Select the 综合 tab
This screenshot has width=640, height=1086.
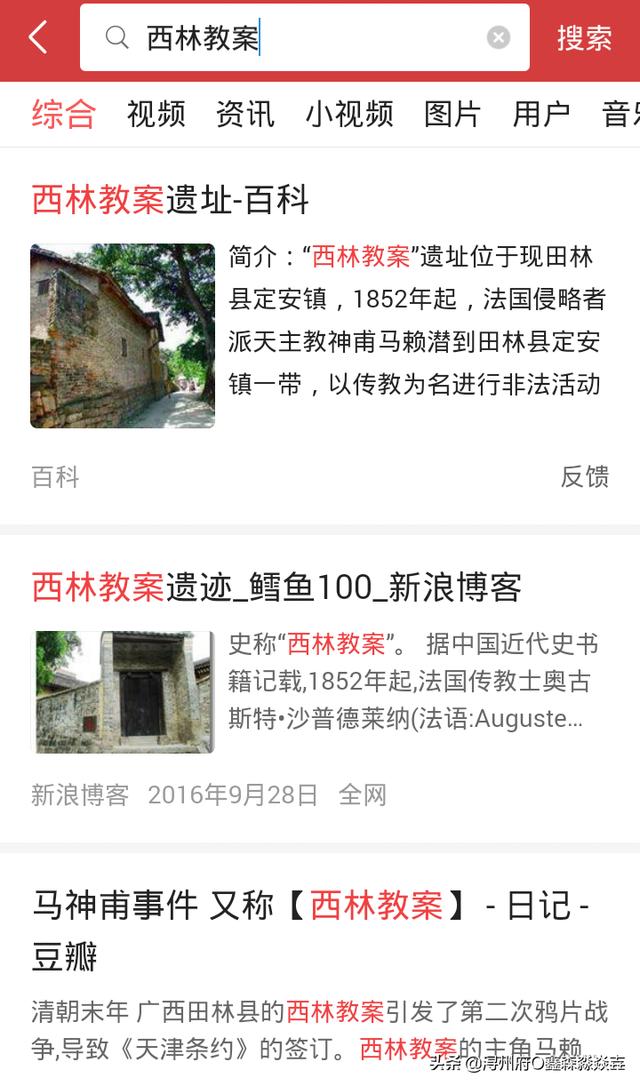(63, 114)
